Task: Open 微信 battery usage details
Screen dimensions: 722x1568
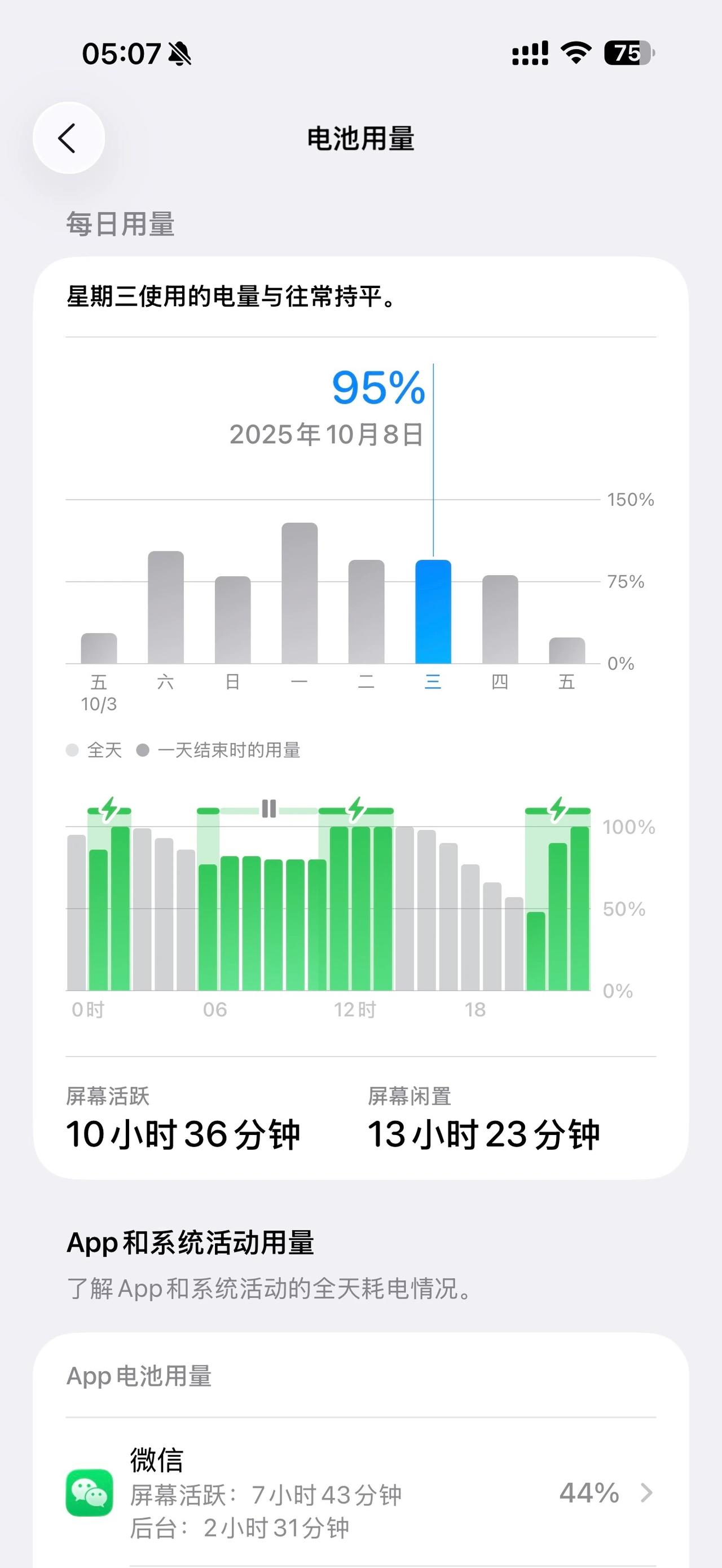Action: pos(360,1492)
